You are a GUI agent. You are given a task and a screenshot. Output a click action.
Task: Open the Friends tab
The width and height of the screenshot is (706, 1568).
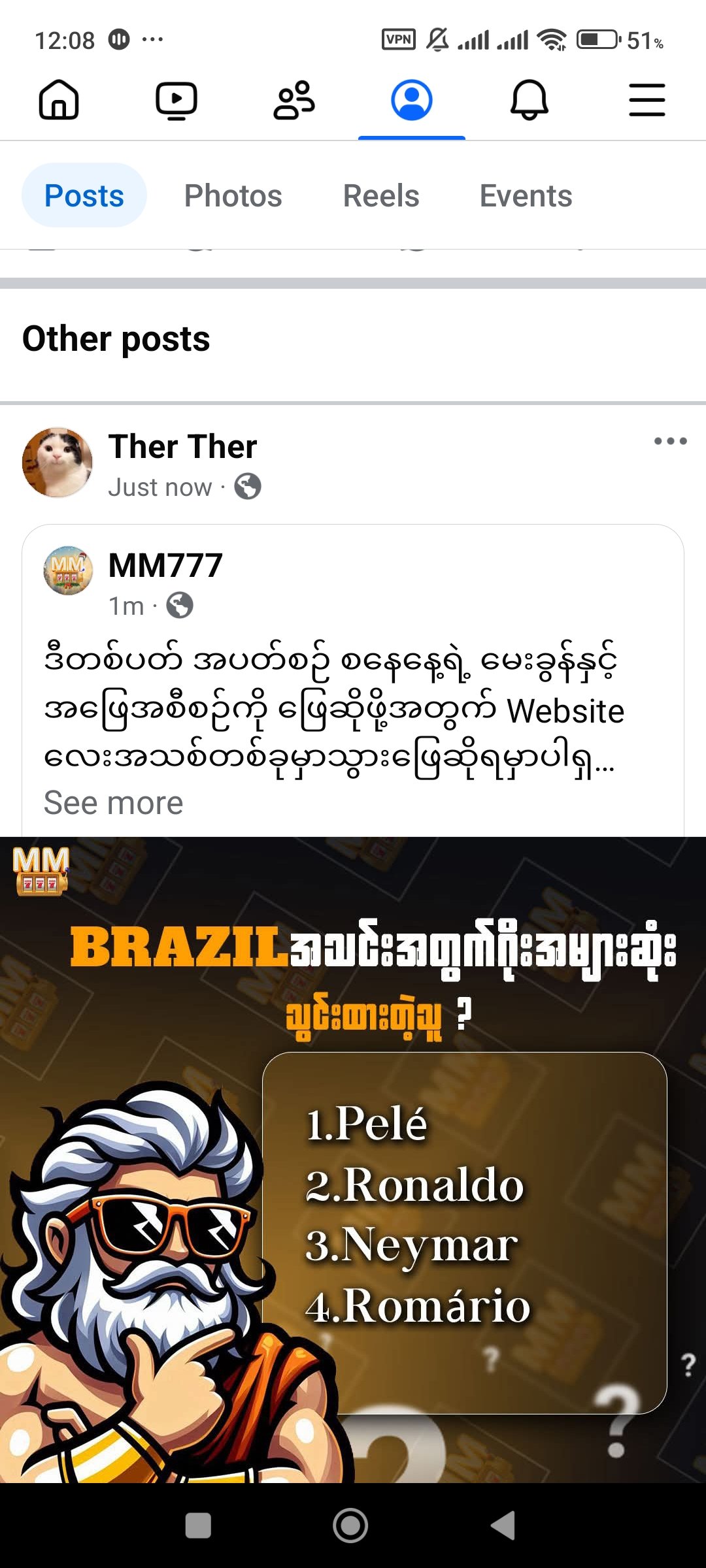click(294, 101)
